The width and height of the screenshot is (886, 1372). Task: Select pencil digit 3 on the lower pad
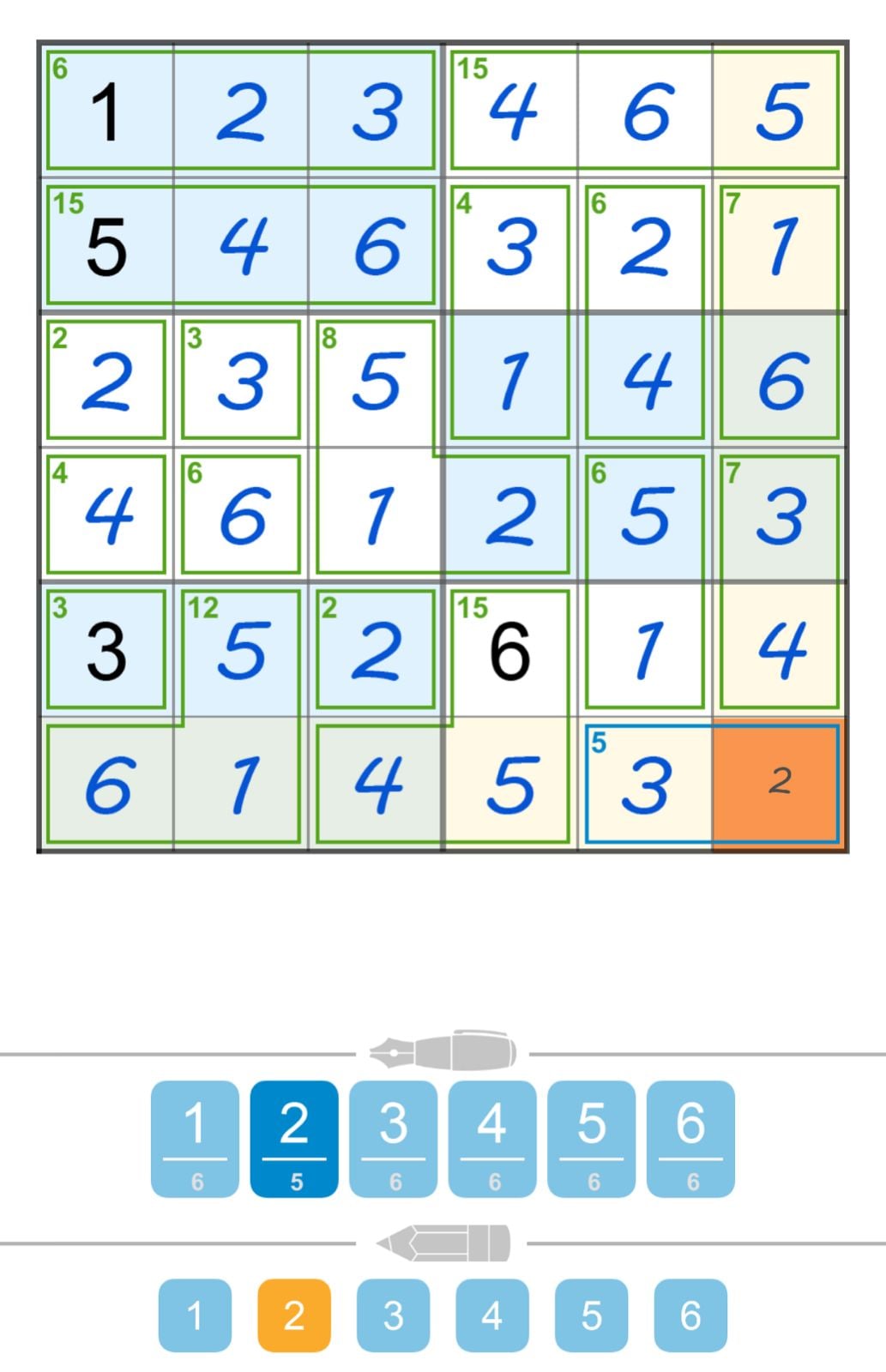tap(393, 1316)
